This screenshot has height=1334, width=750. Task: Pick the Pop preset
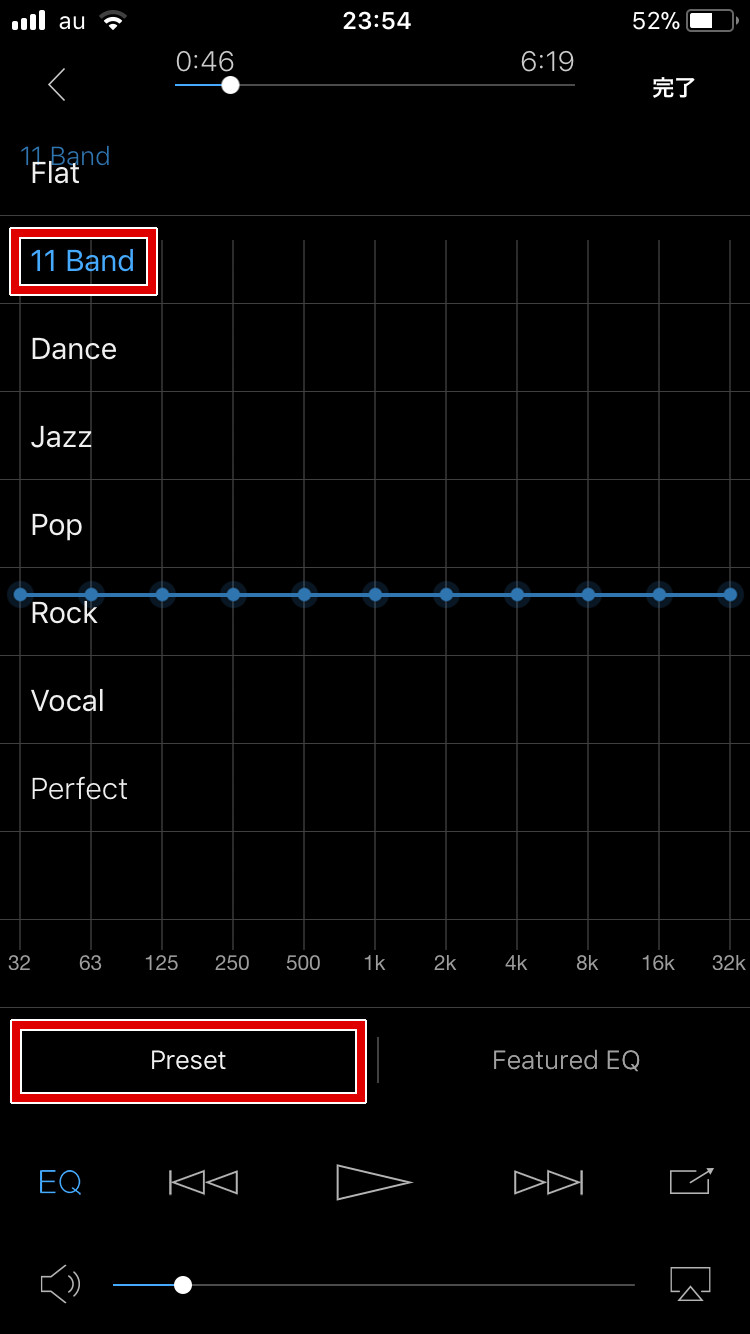coord(57,525)
